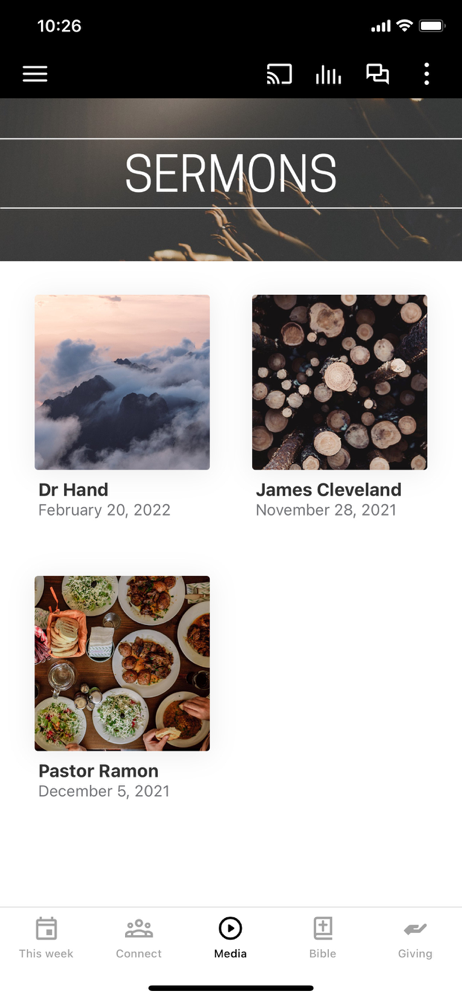Open the three-dot overflow menu

426,74
